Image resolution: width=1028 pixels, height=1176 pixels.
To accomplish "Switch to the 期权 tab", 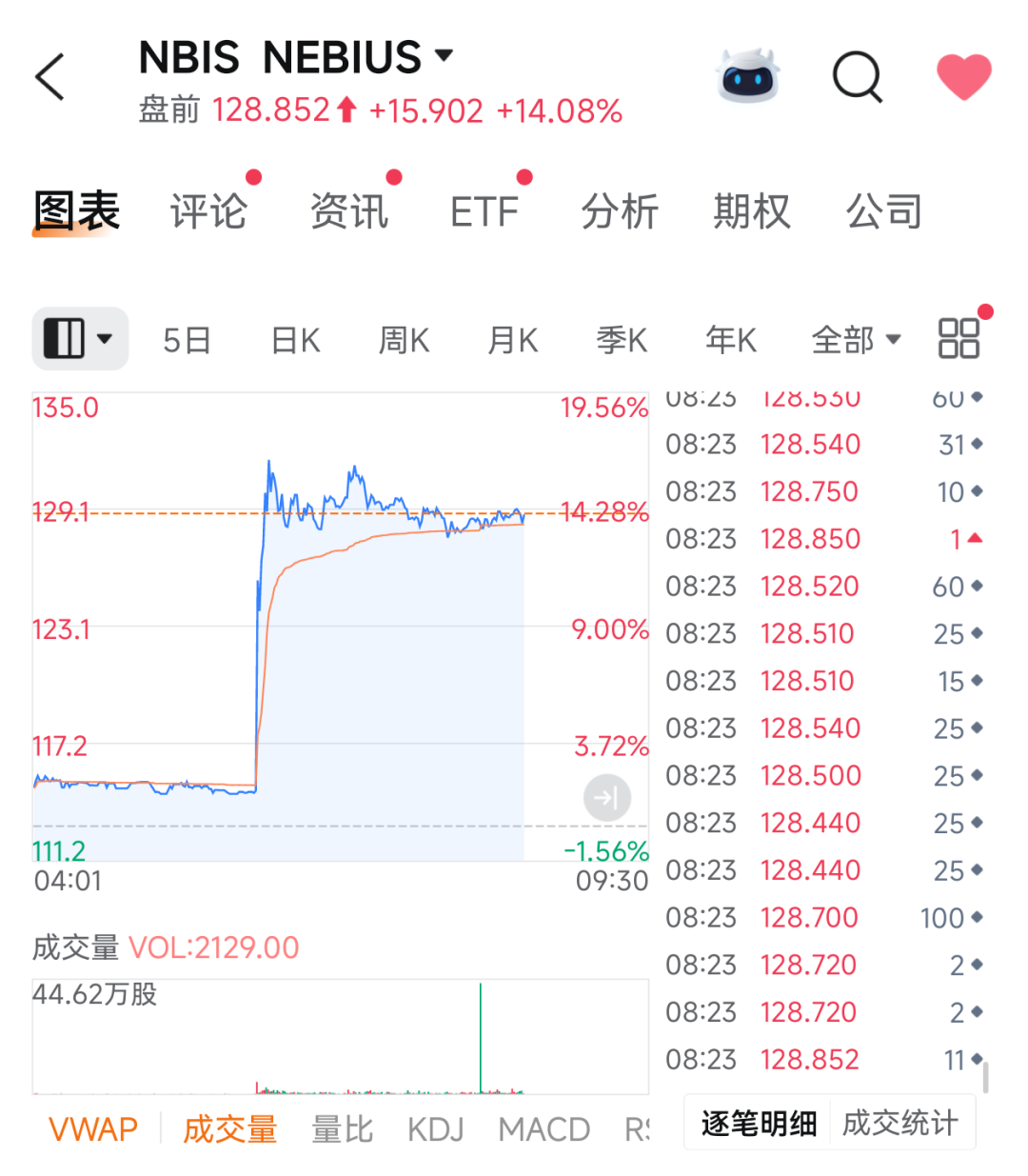I will [x=751, y=211].
